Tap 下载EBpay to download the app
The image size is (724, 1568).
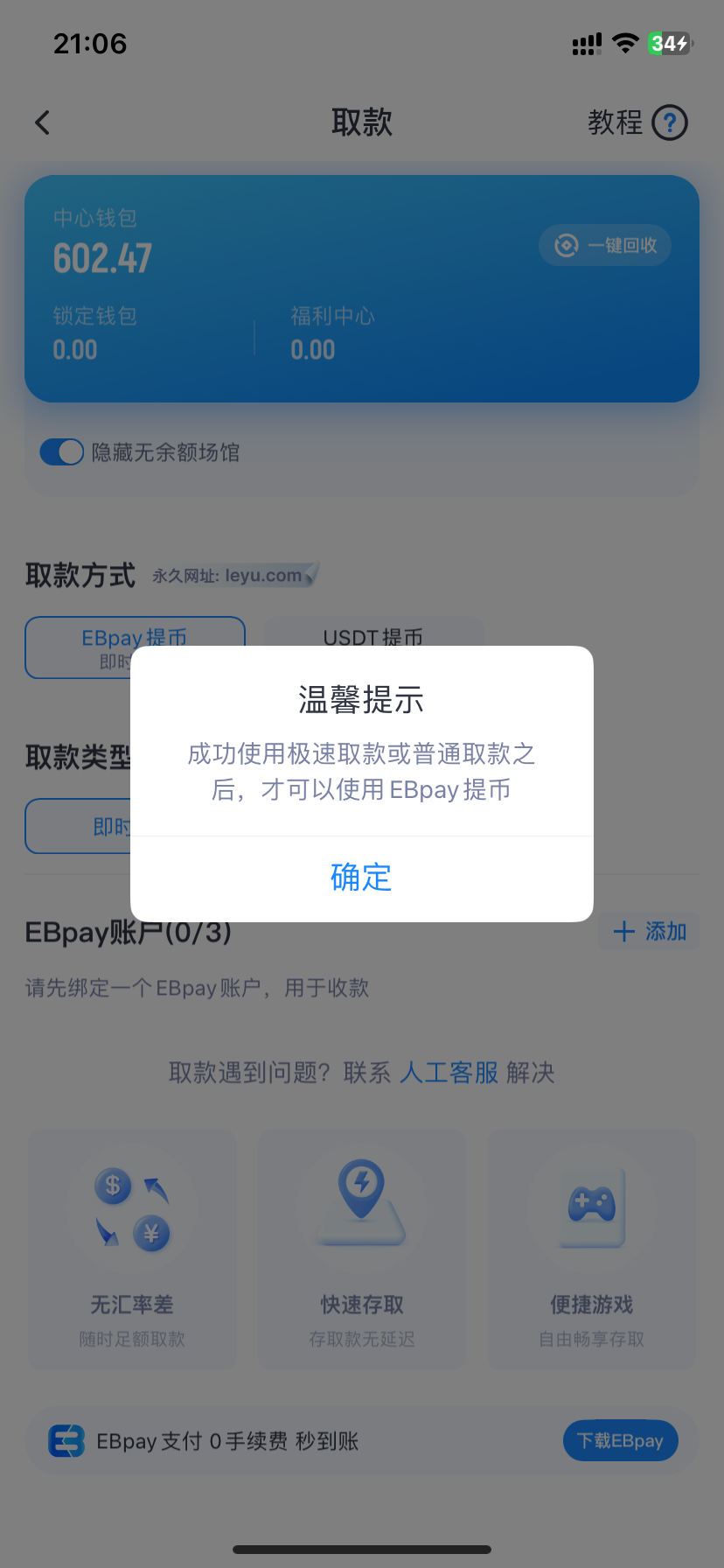(620, 1441)
